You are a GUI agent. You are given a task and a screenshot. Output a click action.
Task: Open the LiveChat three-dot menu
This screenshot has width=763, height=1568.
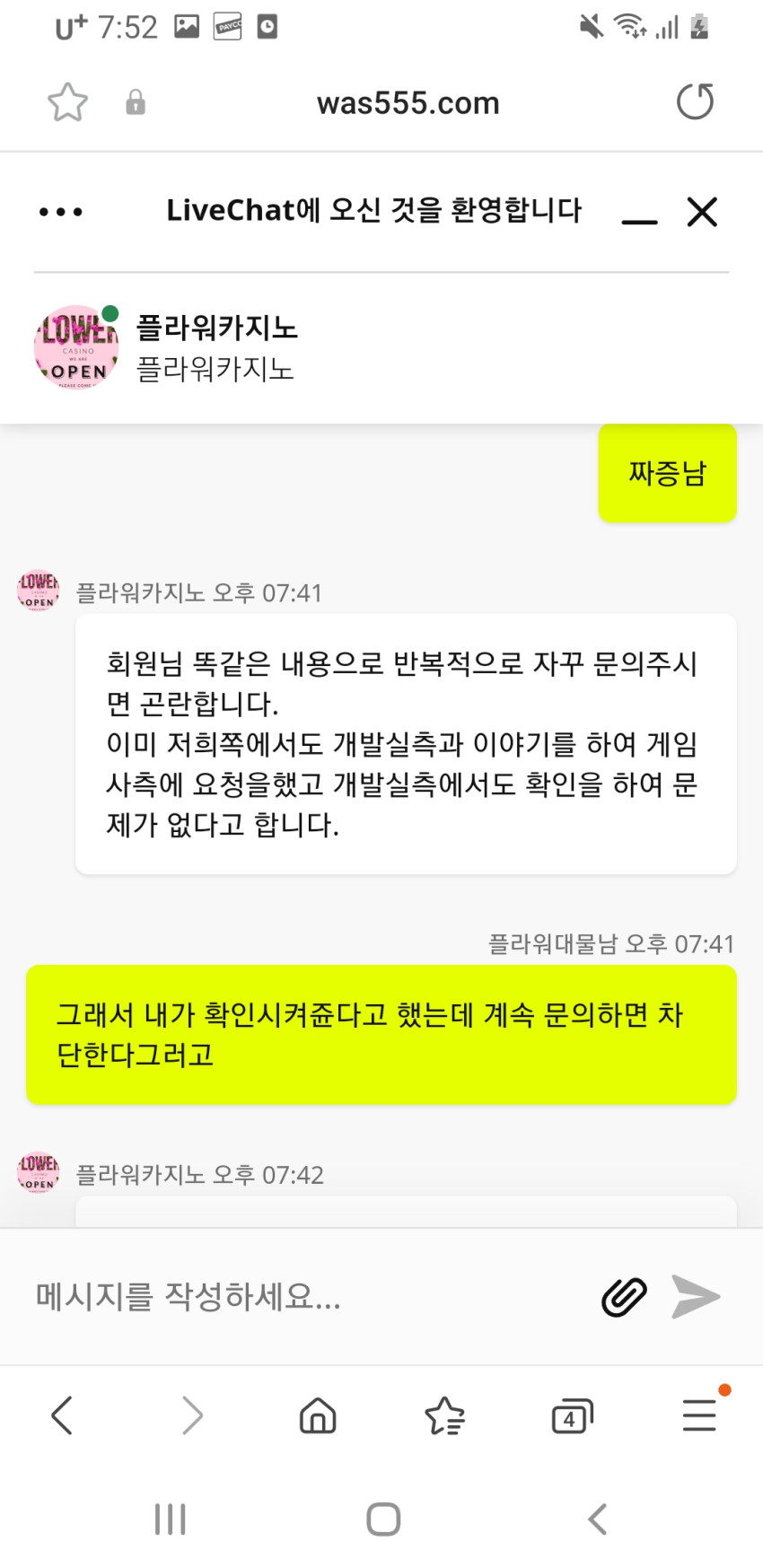pos(61,212)
